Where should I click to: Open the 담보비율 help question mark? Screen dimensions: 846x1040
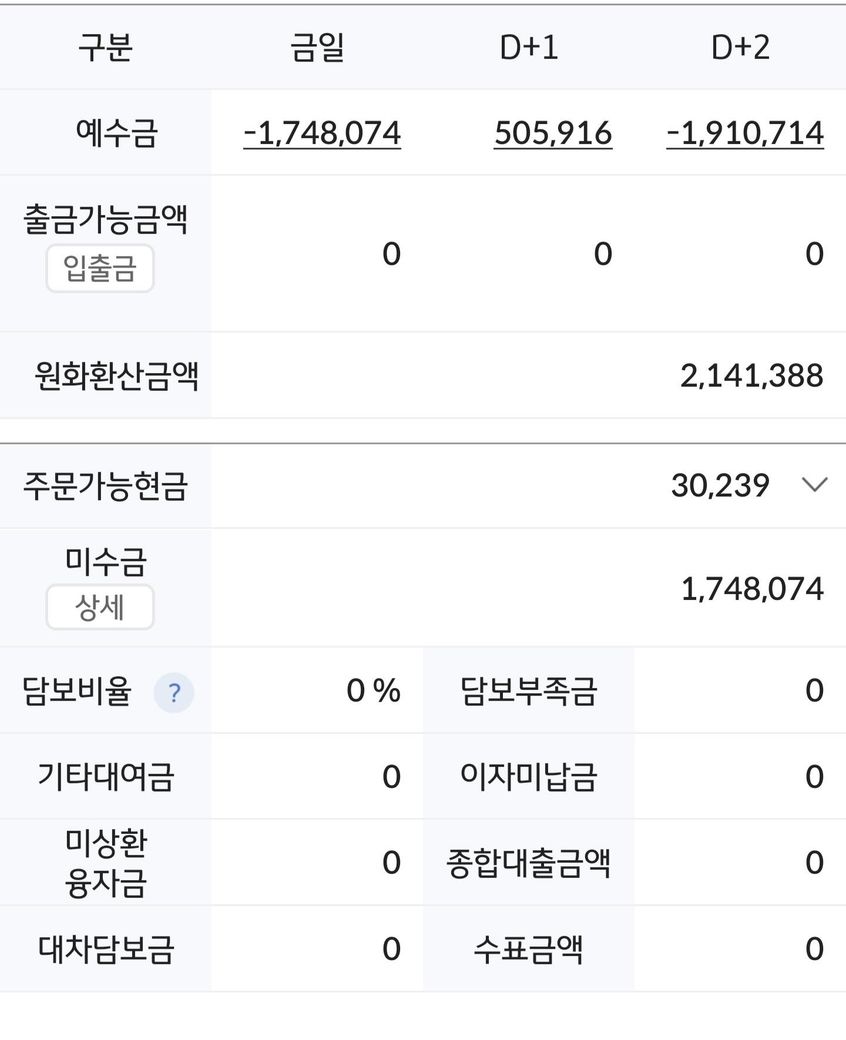(x=174, y=692)
